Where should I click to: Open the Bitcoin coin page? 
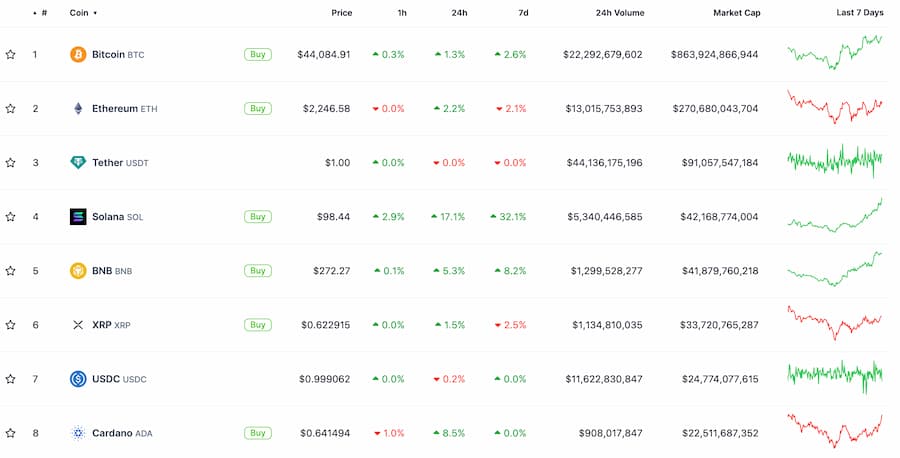click(107, 54)
